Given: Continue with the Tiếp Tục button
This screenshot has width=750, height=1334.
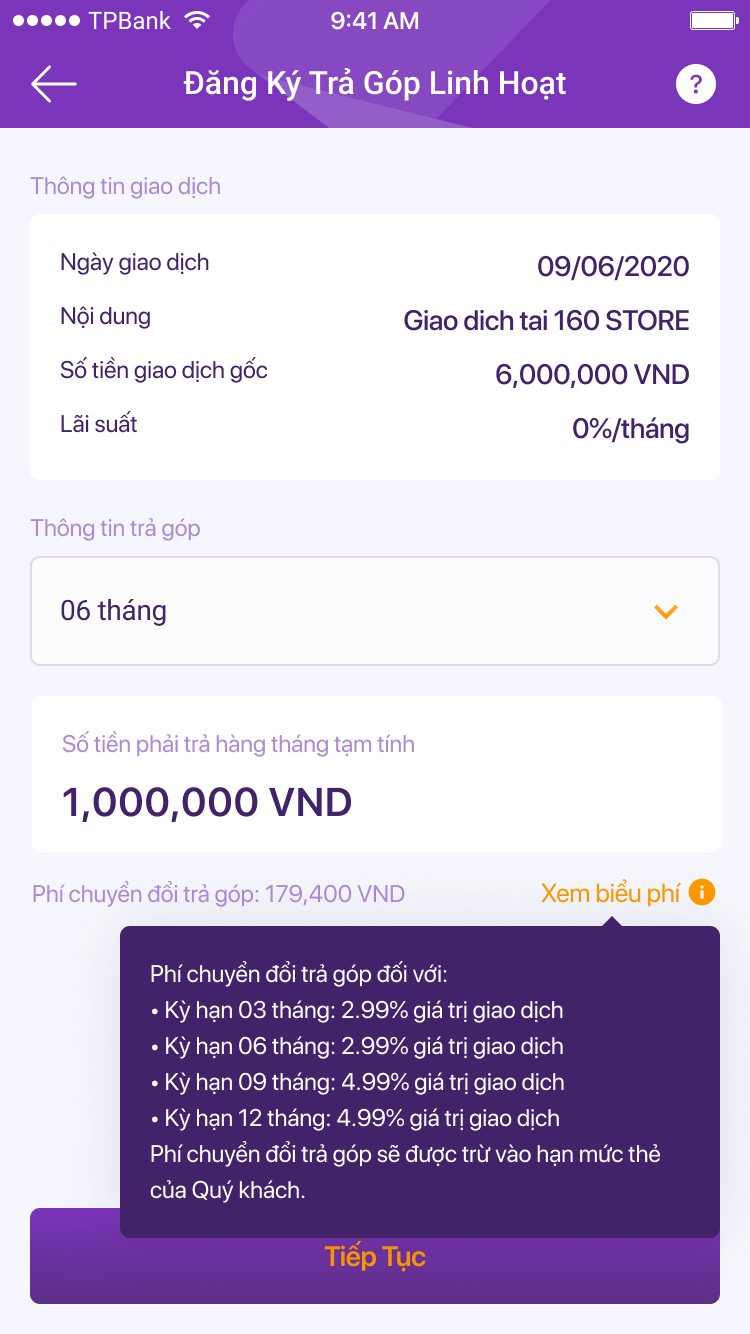Looking at the screenshot, I should tap(375, 1272).
